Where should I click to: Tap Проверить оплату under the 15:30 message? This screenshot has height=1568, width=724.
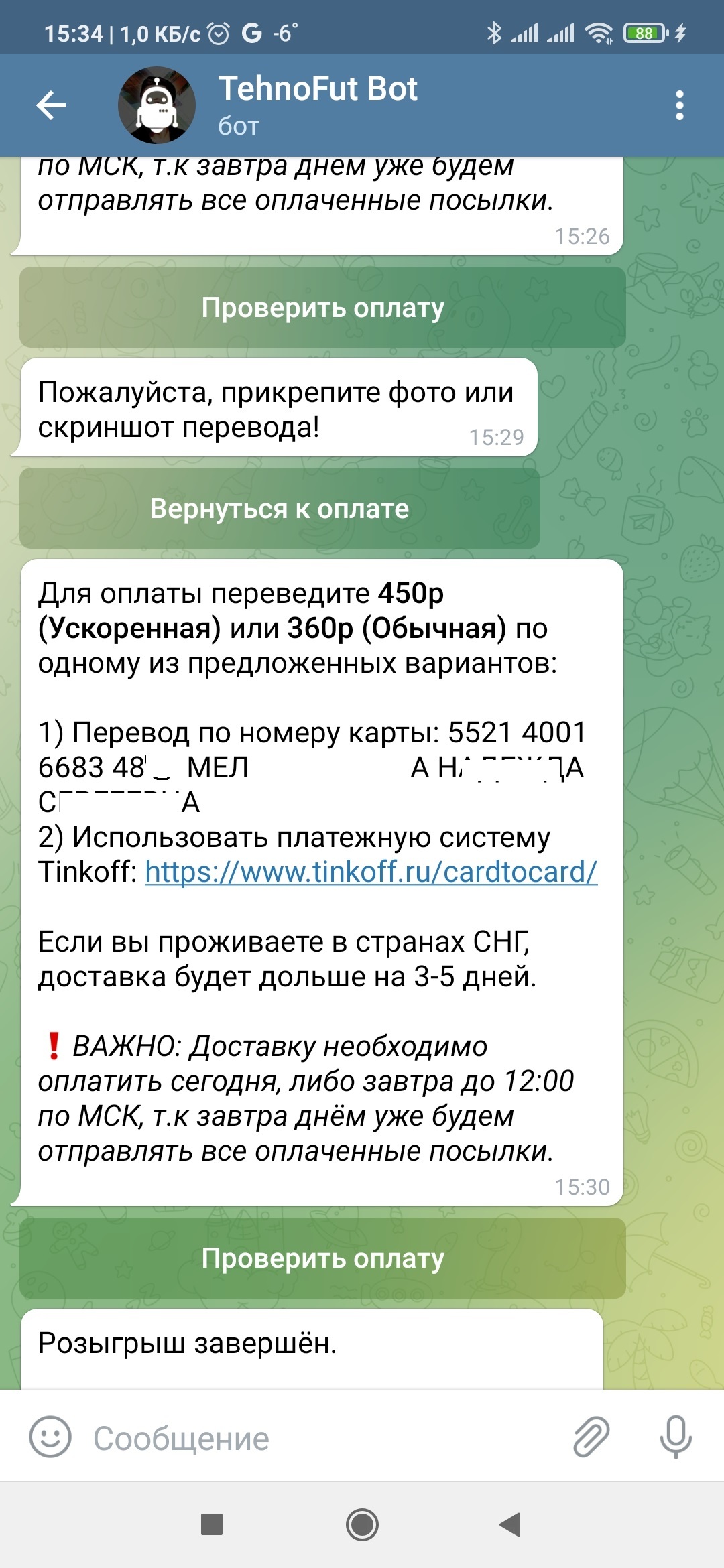322,1258
